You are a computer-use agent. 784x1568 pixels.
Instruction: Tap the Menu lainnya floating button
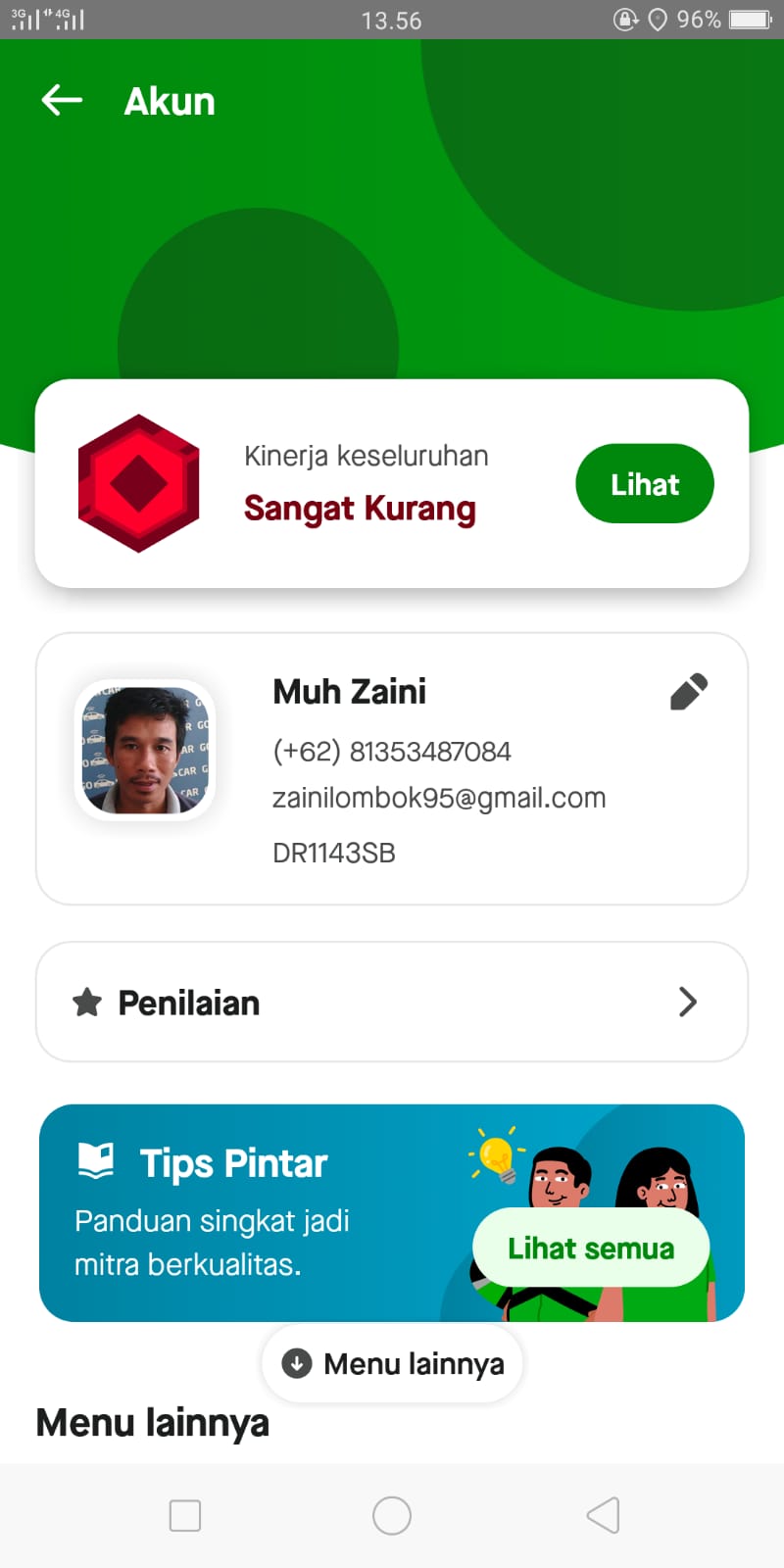(392, 1363)
